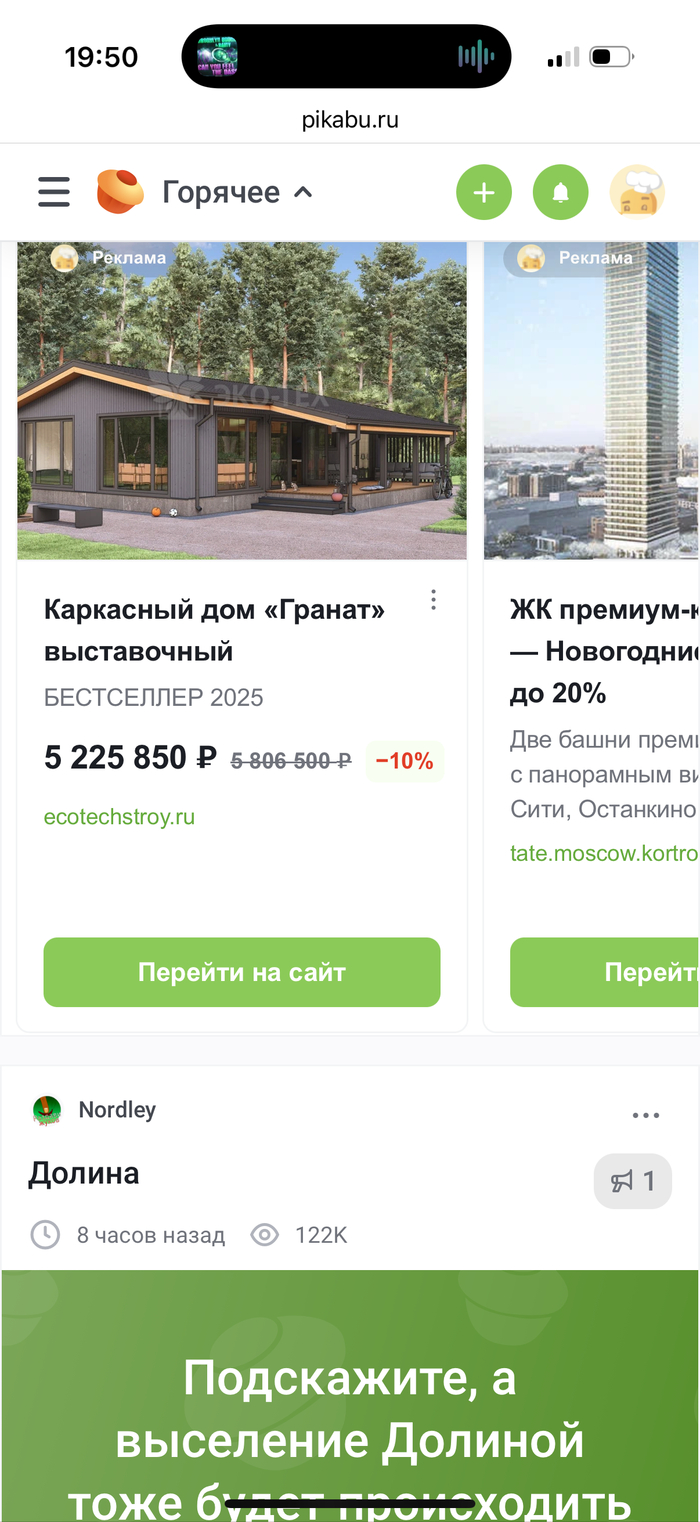
Task: Open the hamburger menu
Action: pos(54,192)
